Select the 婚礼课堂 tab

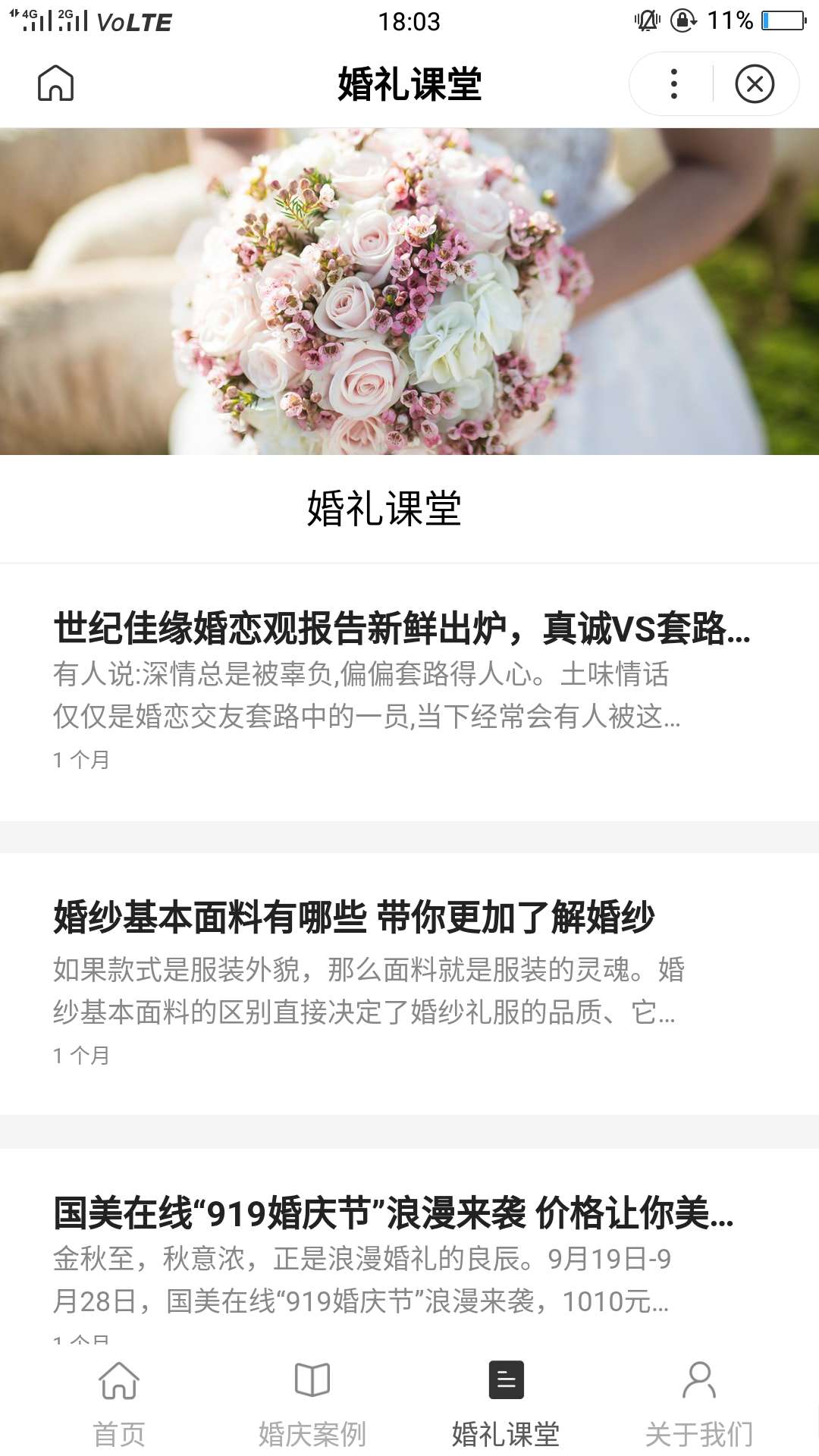click(506, 1401)
